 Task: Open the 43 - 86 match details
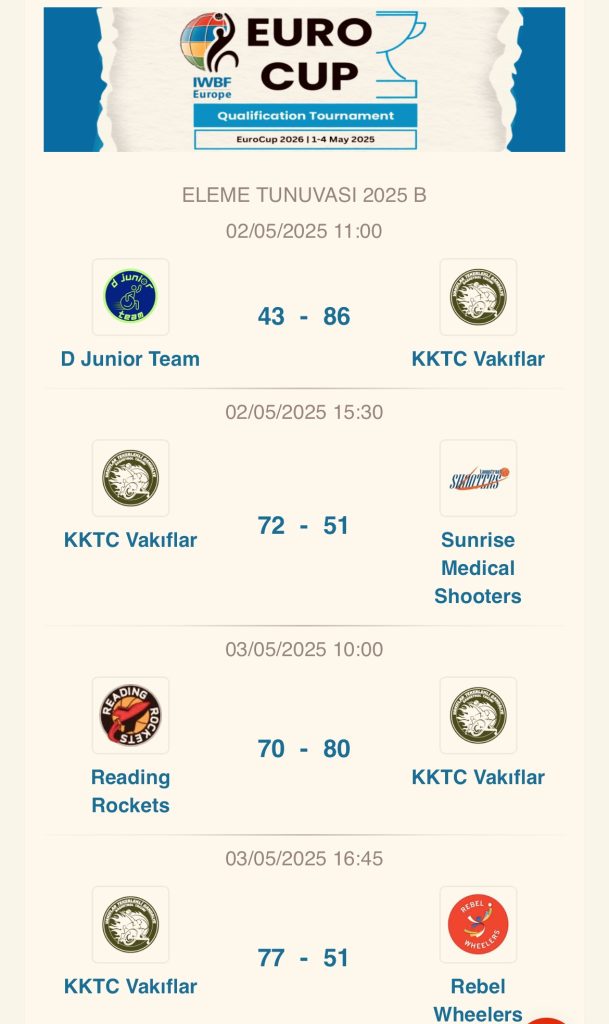coord(304,317)
